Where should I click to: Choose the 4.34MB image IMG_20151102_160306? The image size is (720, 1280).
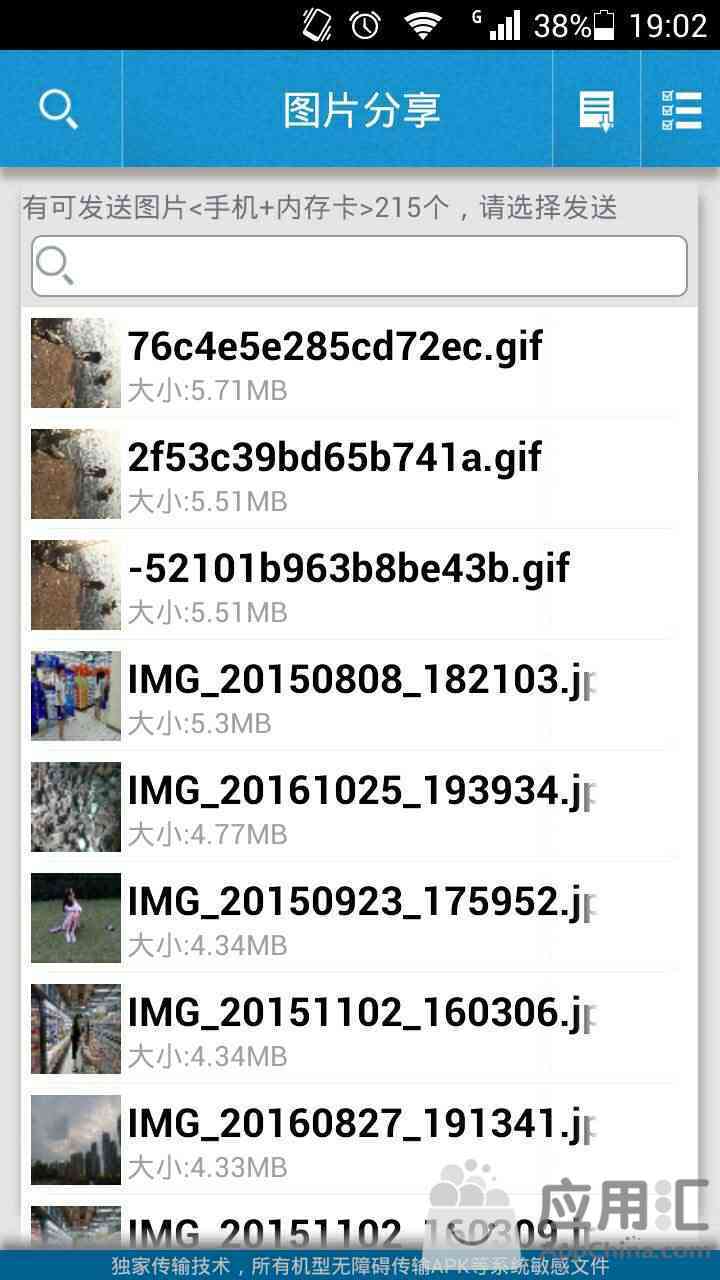pos(359,1029)
